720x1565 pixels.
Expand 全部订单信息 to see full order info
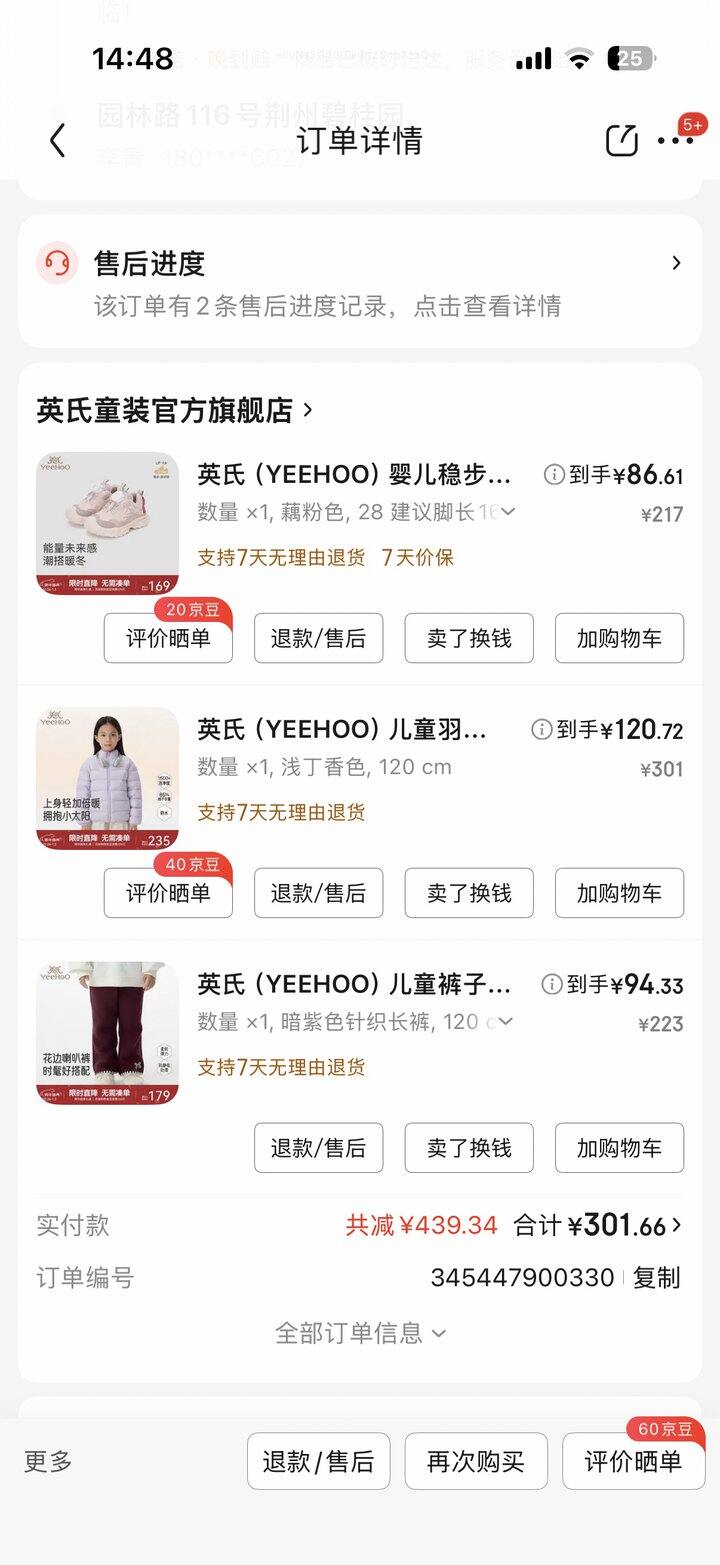[x=360, y=1333]
